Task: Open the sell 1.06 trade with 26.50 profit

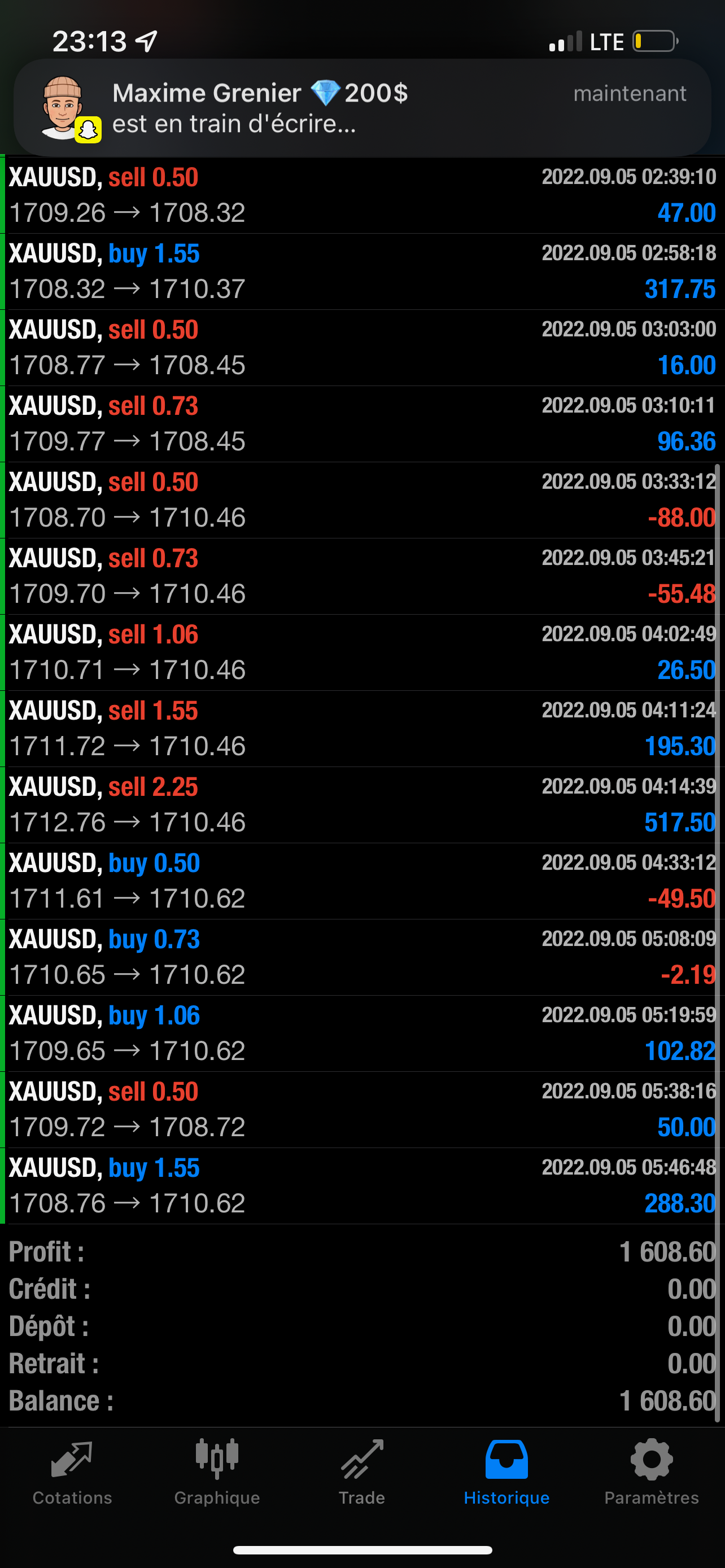Action: pyautogui.click(x=362, y=652)
